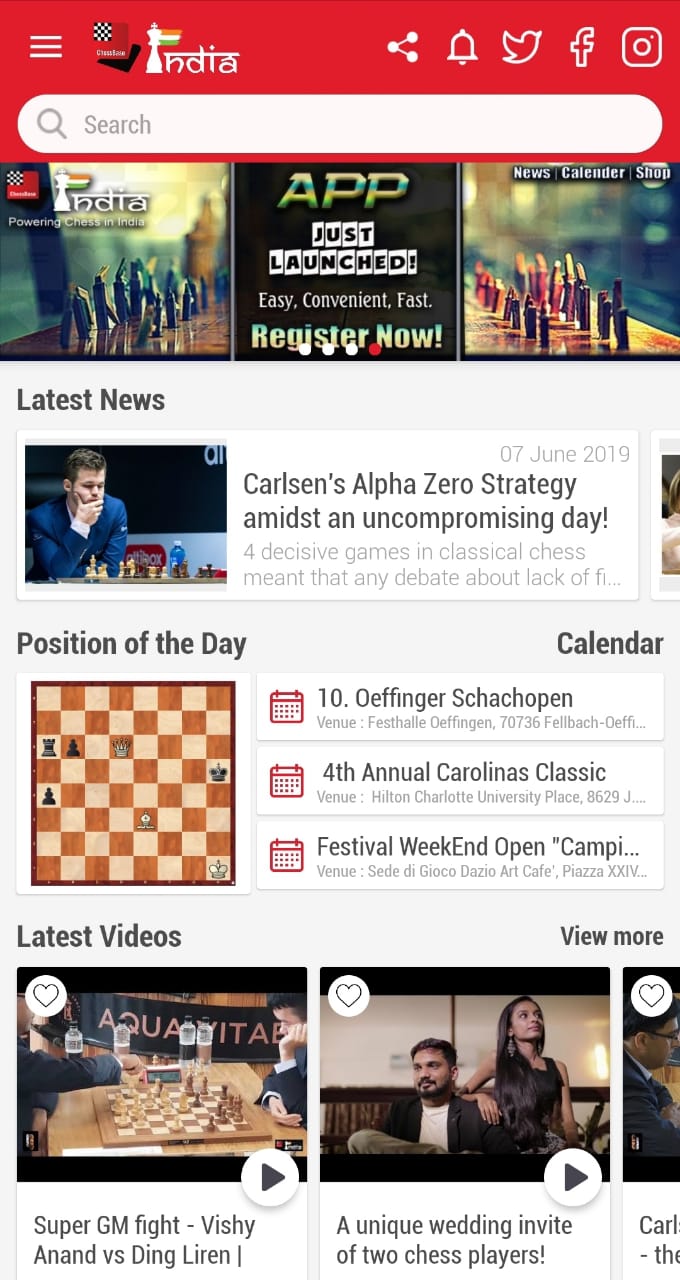Open the 'App Just Launched' banner

point(346,260)
